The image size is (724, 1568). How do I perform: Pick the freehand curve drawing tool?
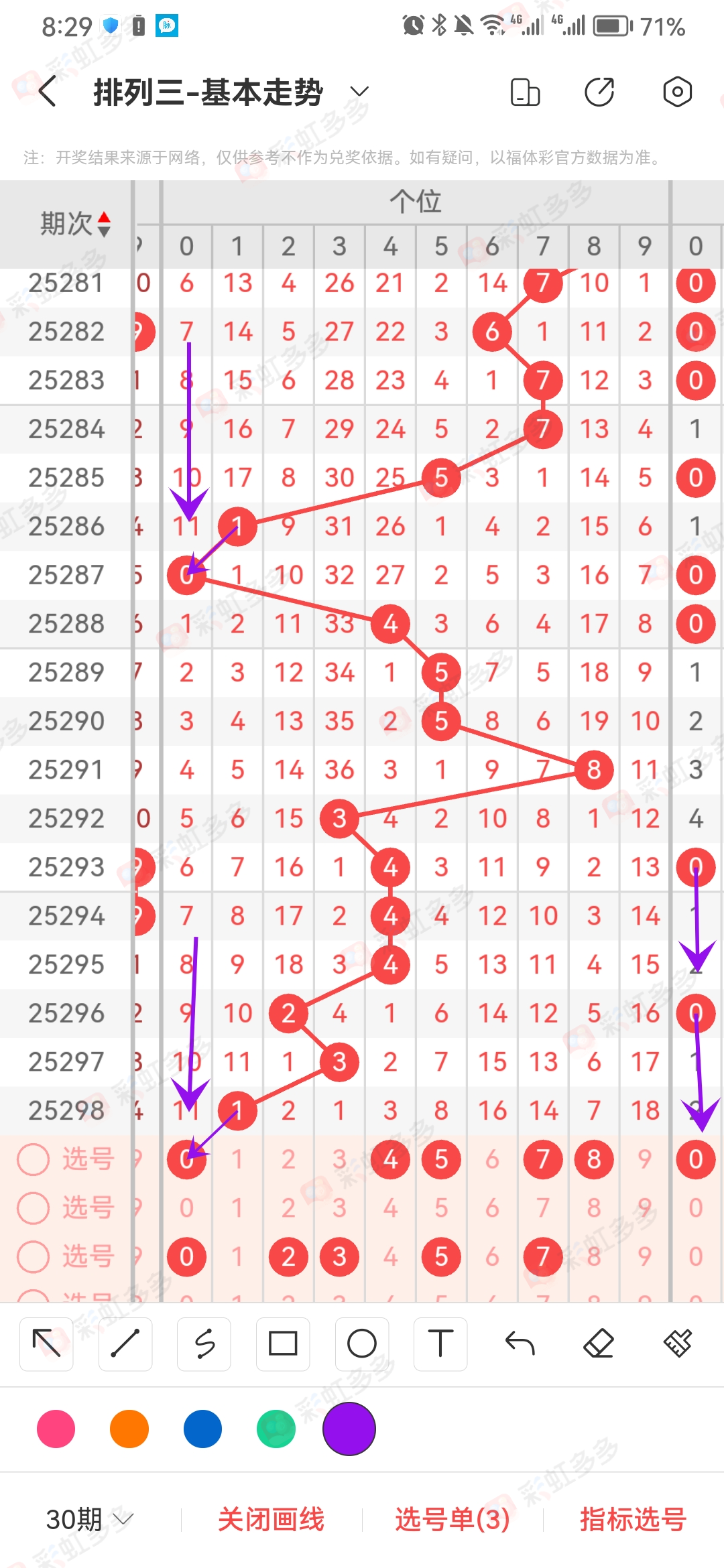(204, 1344)
